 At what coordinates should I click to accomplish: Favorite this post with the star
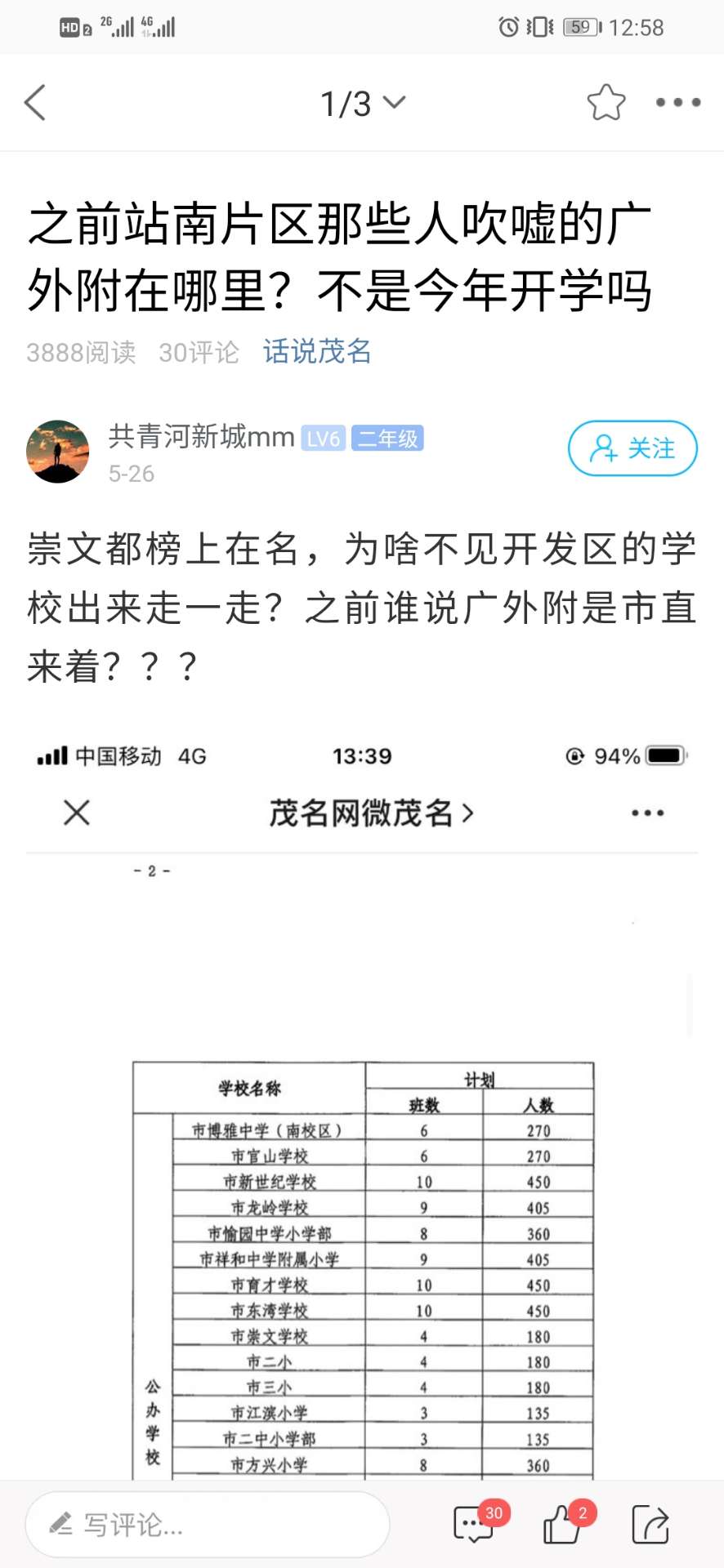click(606, 103)
